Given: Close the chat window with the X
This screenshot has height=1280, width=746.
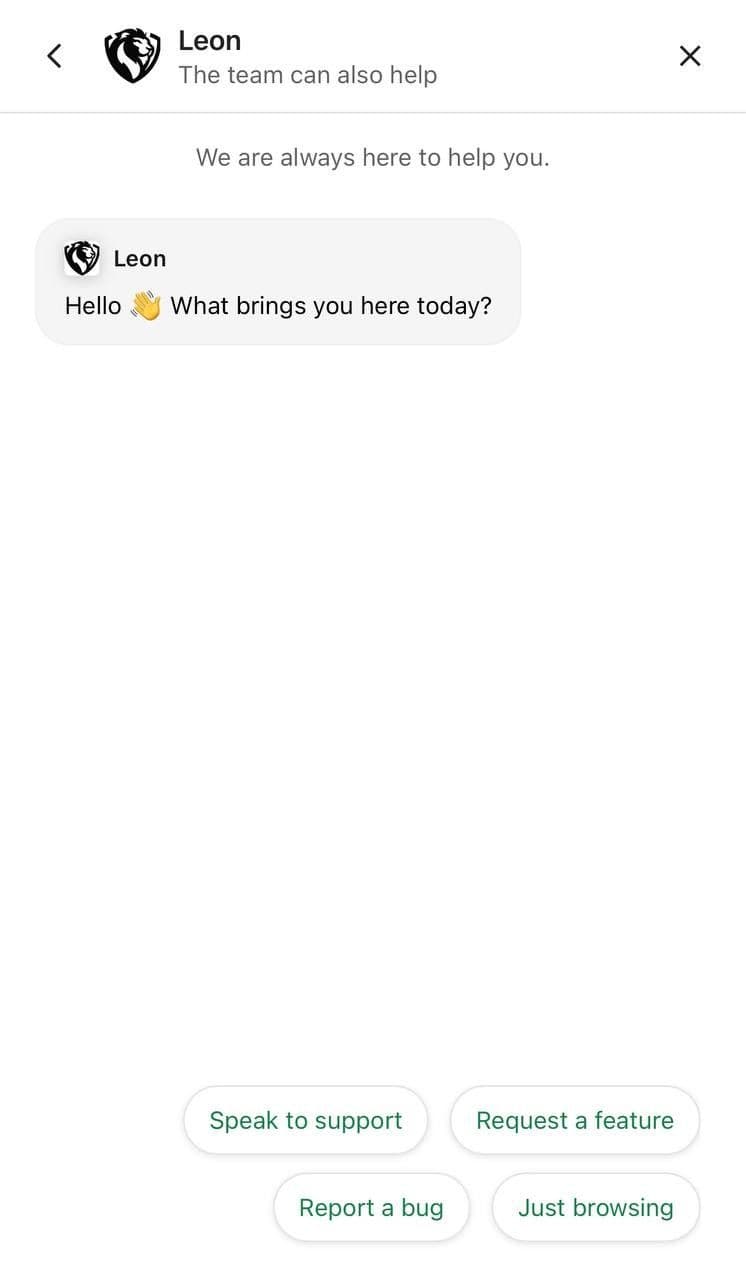Looking at the screenshot, I should (x=690, y=55).
